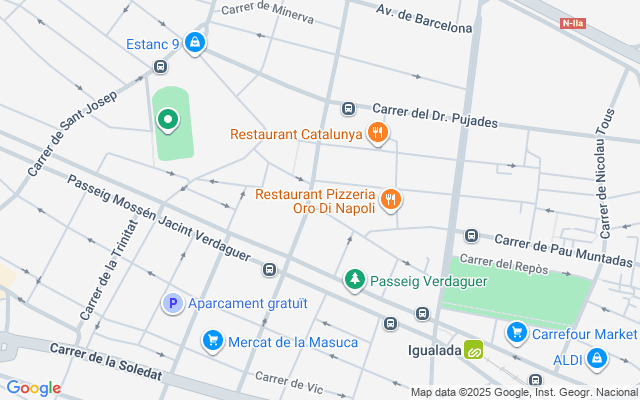
Task: Tap the bus stop on Carrer del Dr. Pujades
Action: (348, 109)
